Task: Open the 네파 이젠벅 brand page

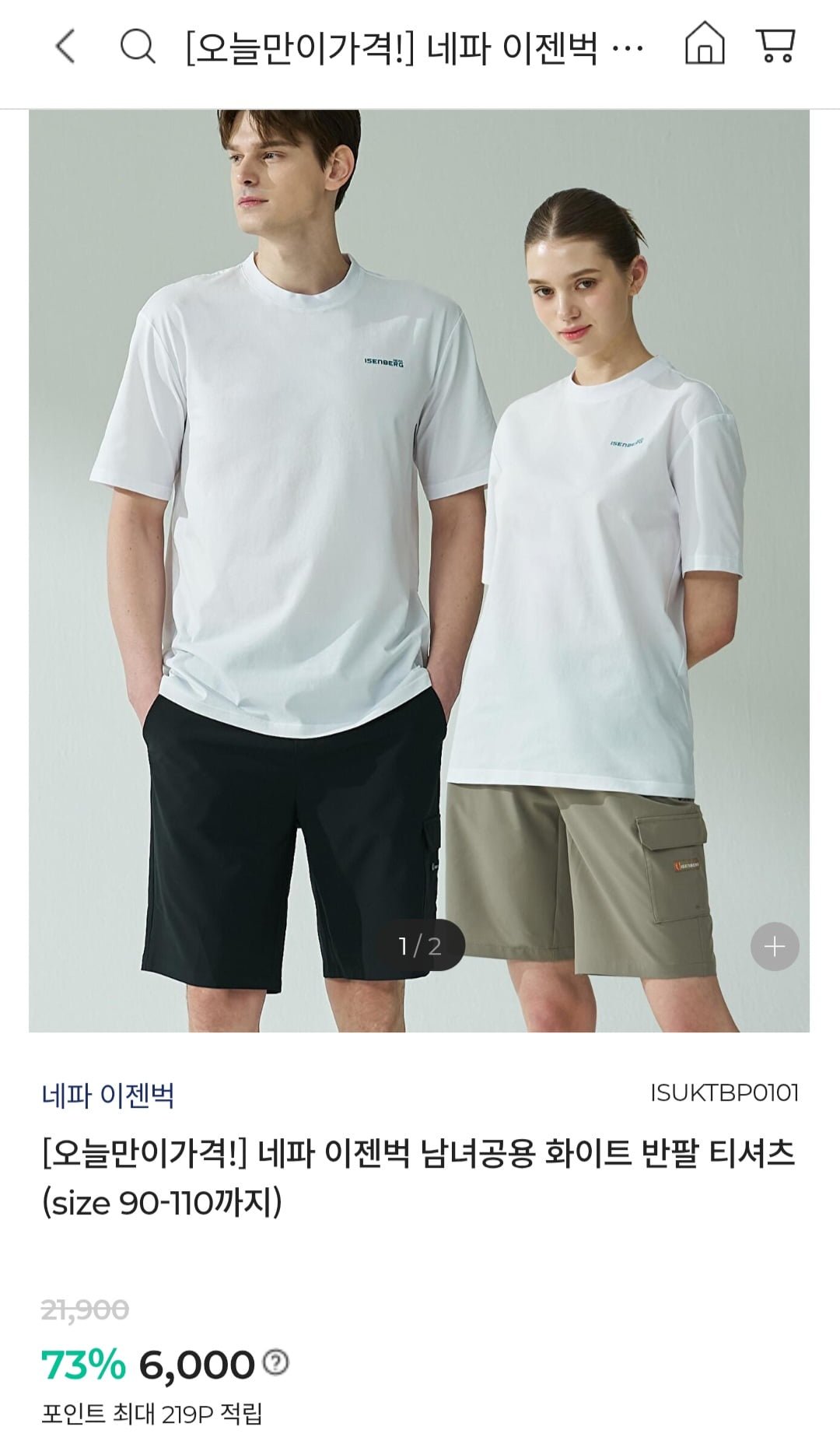Action: [108, 1095]
